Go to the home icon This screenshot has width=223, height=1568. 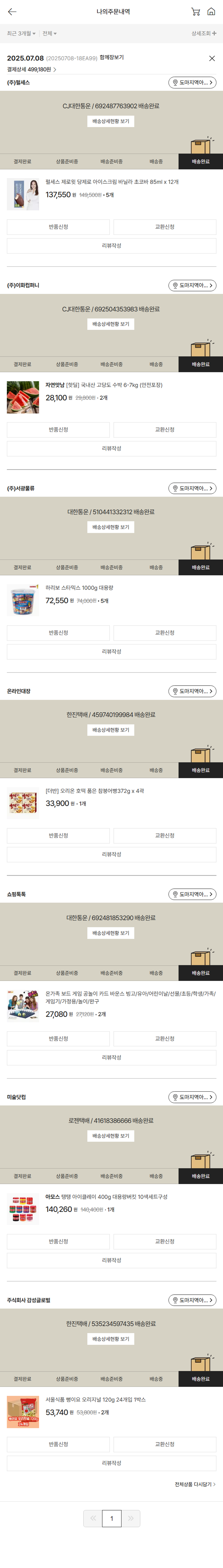(x=211, y=12)
